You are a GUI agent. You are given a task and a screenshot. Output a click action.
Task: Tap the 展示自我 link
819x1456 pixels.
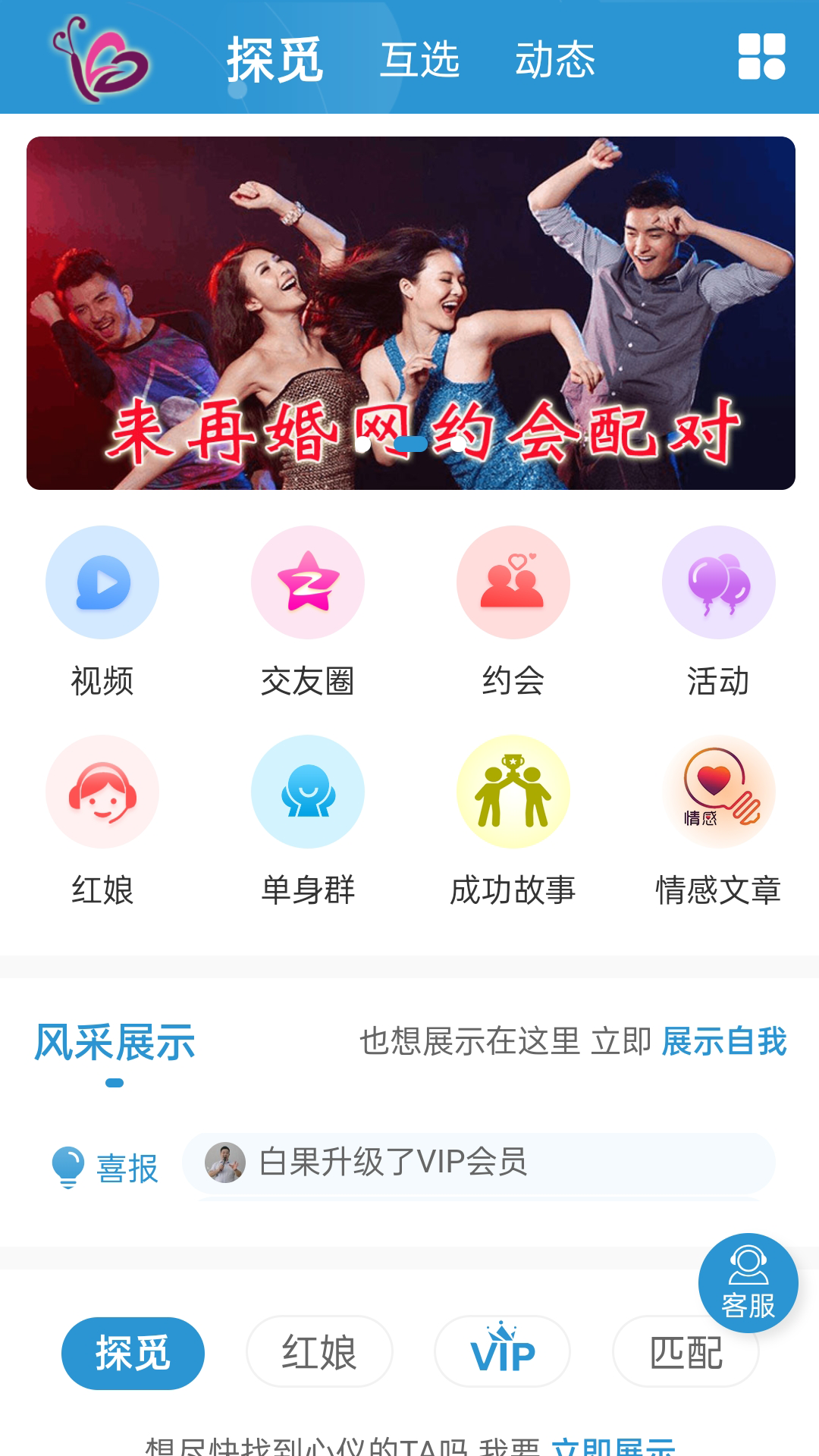724,1041
